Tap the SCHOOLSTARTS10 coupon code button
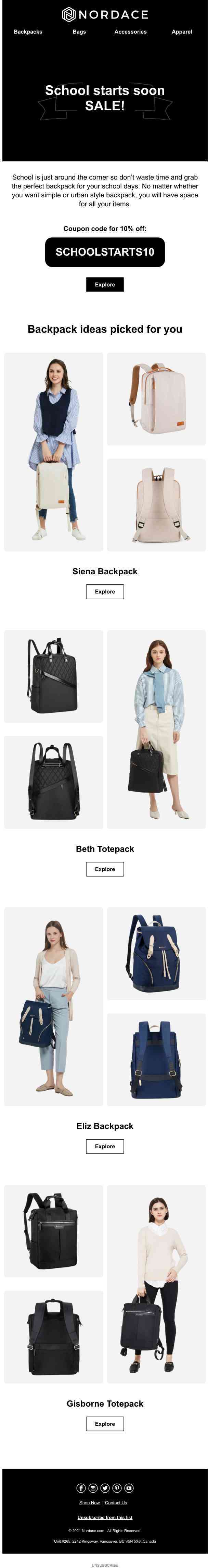208x1568 pixels. coord(105,252)
